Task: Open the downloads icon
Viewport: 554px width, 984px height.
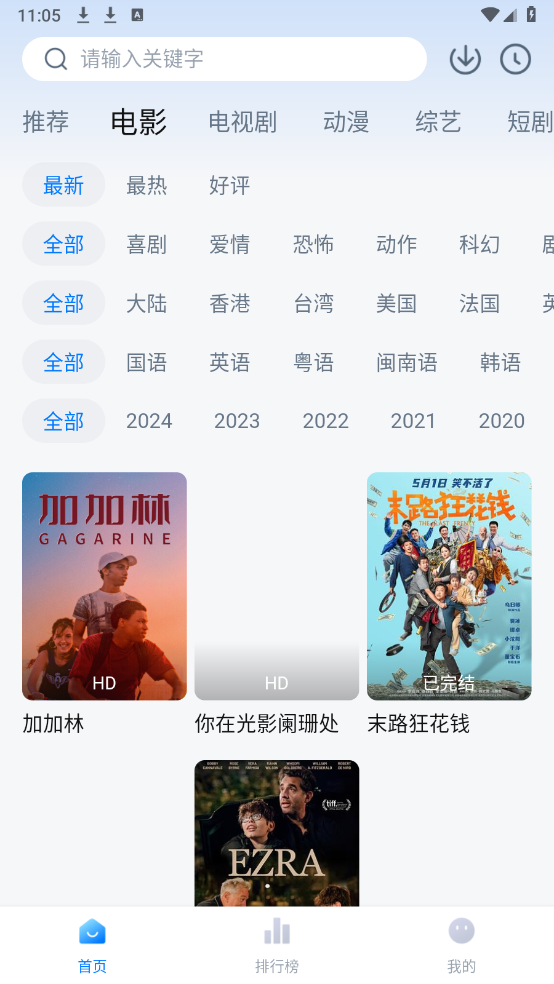Action: 465,59
